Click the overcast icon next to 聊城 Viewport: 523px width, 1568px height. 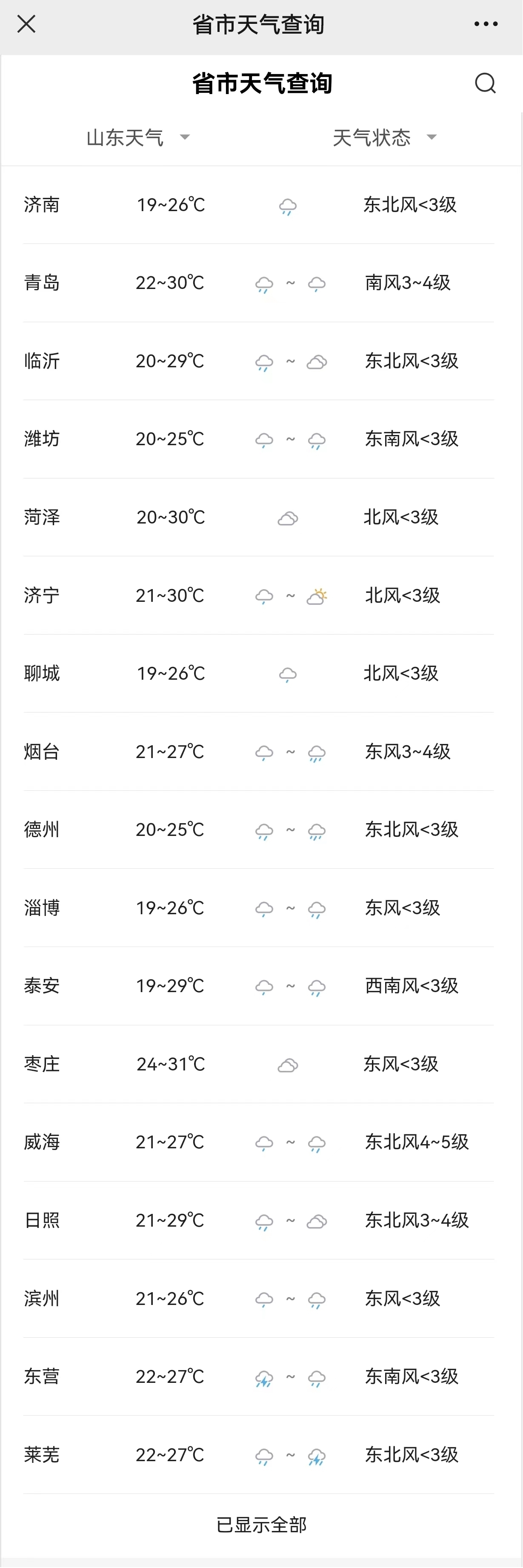(287, 675)
